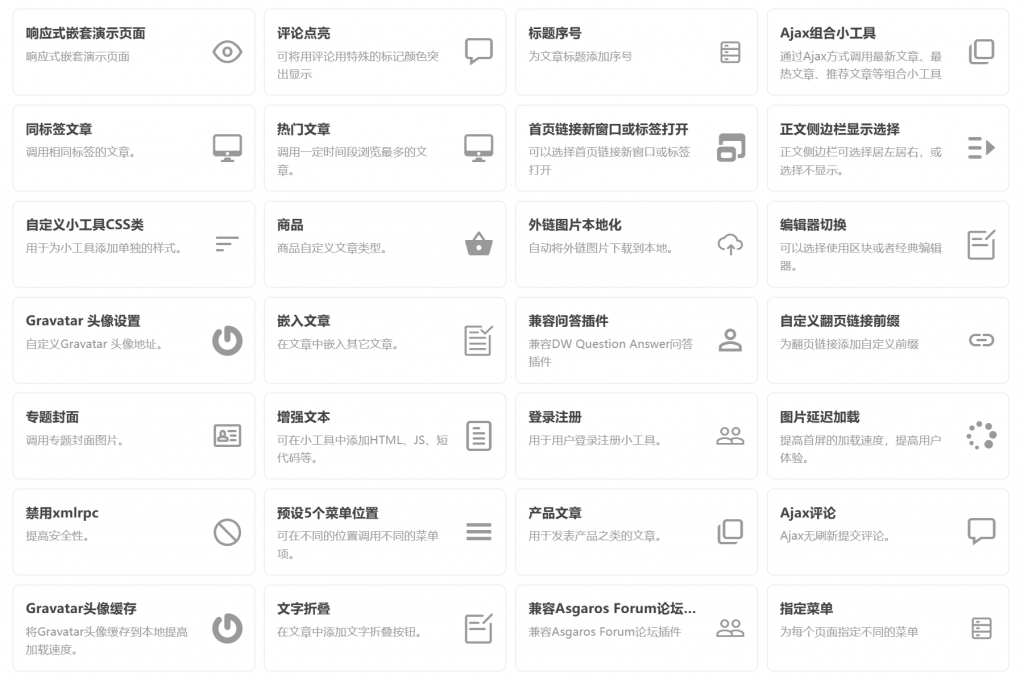Open the 同标签文章 card
This screenshot has height=679, width=1024.
[x=133, y=148]
